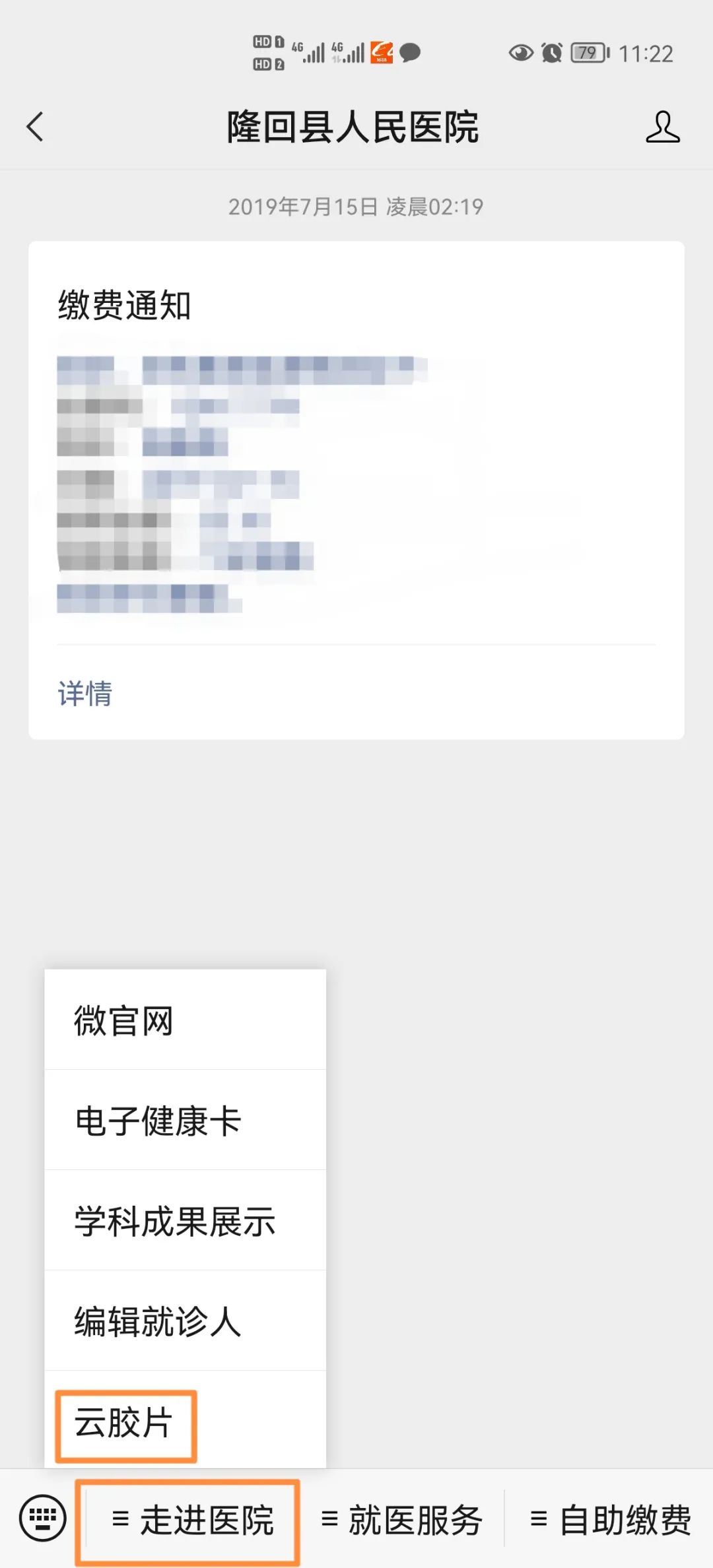Open 详情 link of the payment notice
The image size is (713, 1568).
[85, 693]
